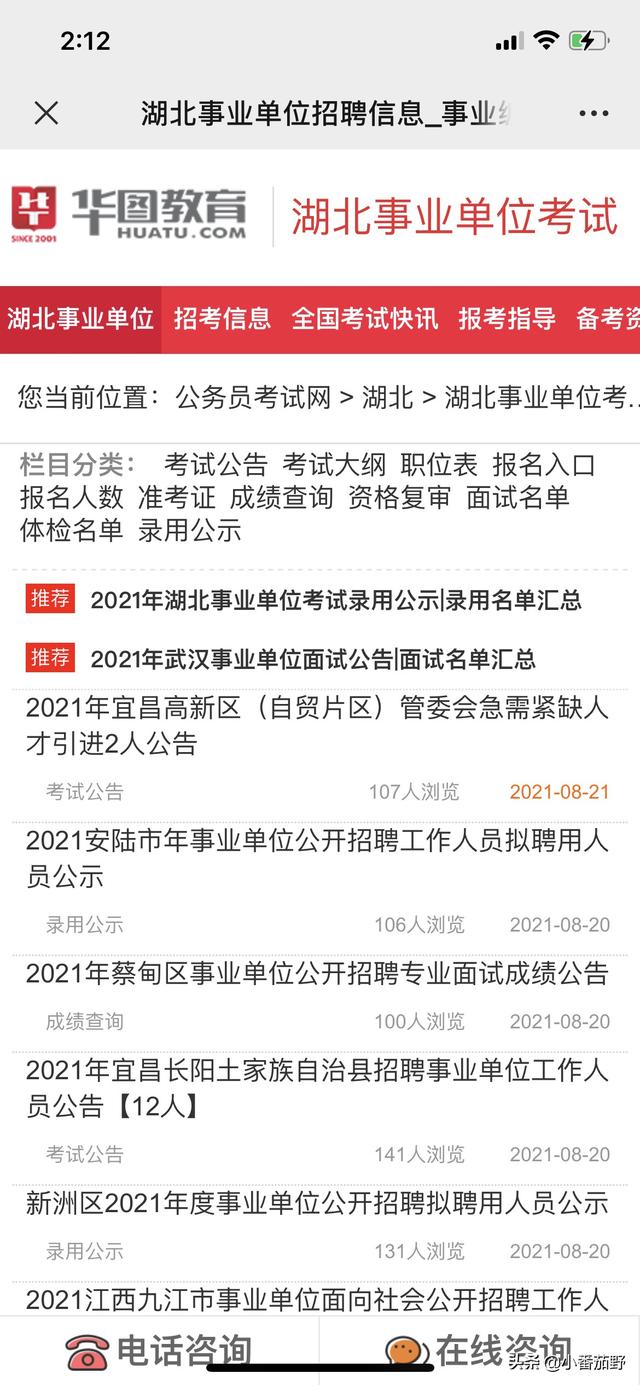Screen dimensions: 640x1385
Task: View the 面试名单 category
Action: [x=518, y=497]
